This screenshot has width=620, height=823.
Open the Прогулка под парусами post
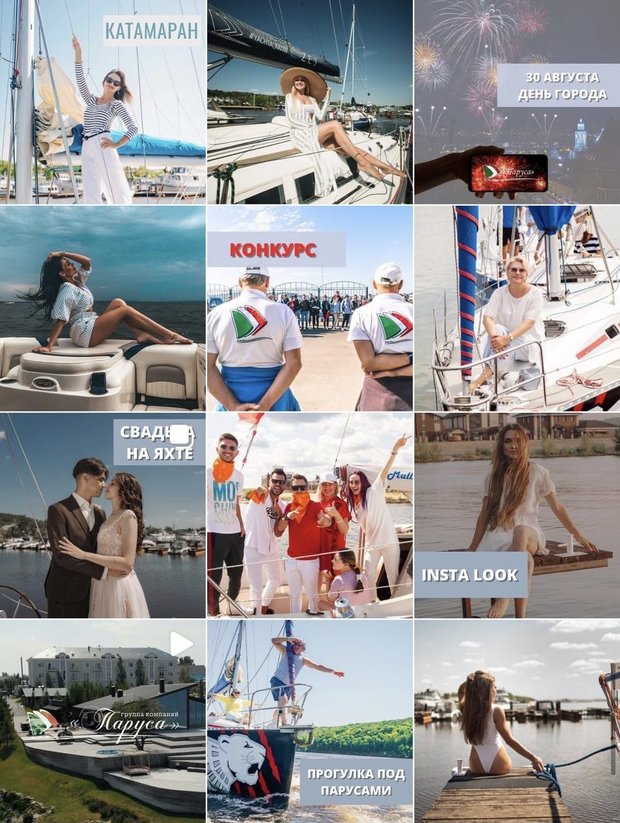[309, 722]
